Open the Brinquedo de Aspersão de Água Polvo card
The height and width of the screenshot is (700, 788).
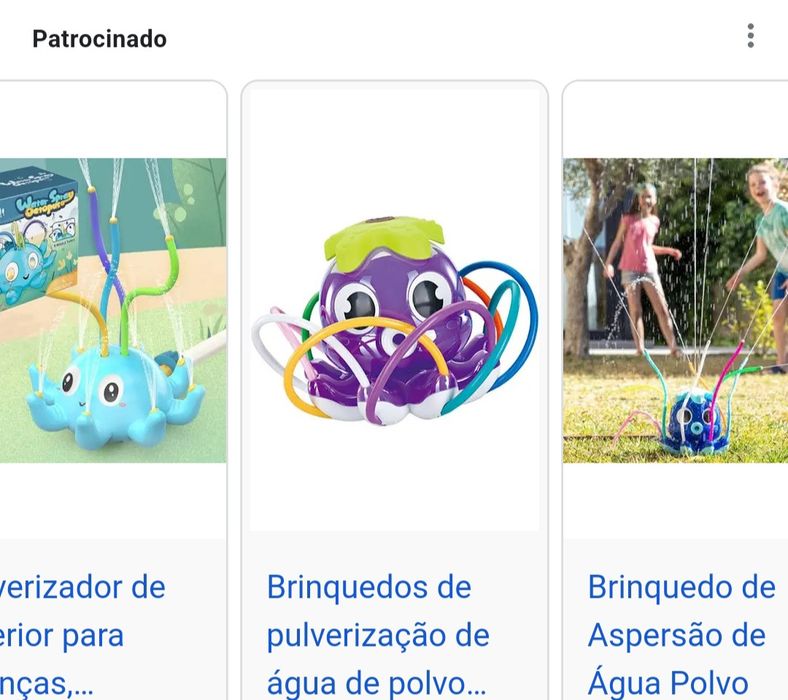point(676,310)
